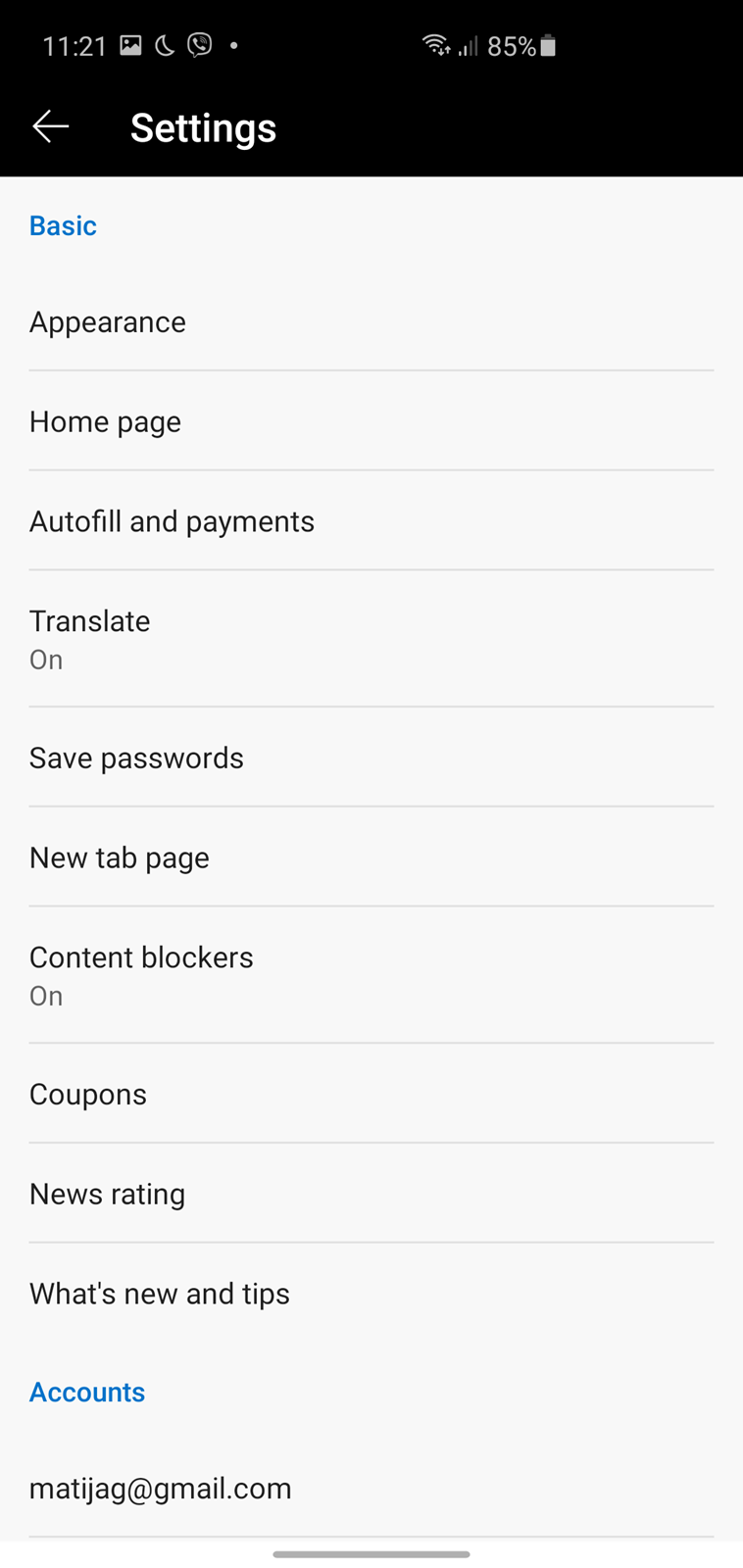Go back from Settings
Screen dimensions: 743x1568
50,126
